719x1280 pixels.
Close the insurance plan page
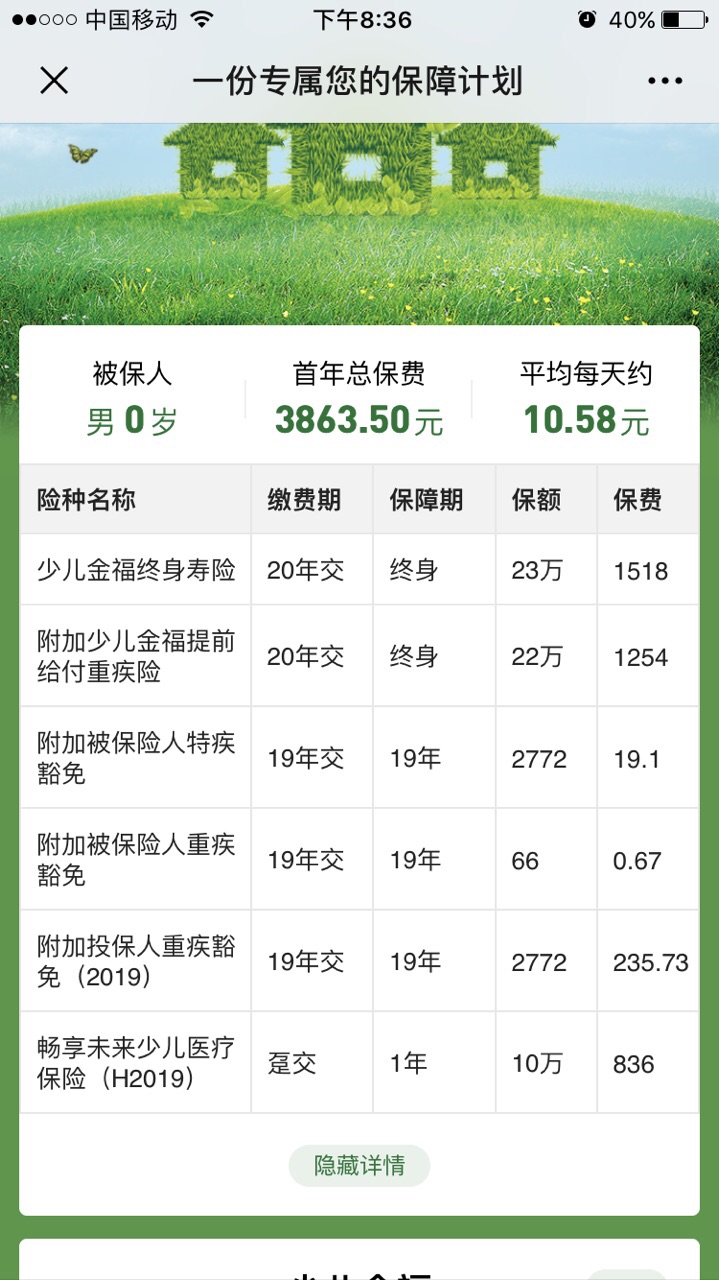tap(54, 81)
